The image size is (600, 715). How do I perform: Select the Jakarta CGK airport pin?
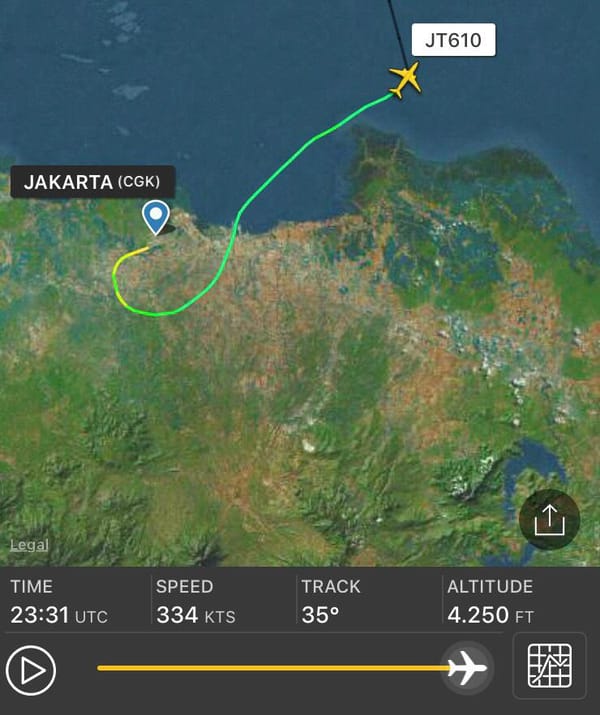tap(156, 217)
